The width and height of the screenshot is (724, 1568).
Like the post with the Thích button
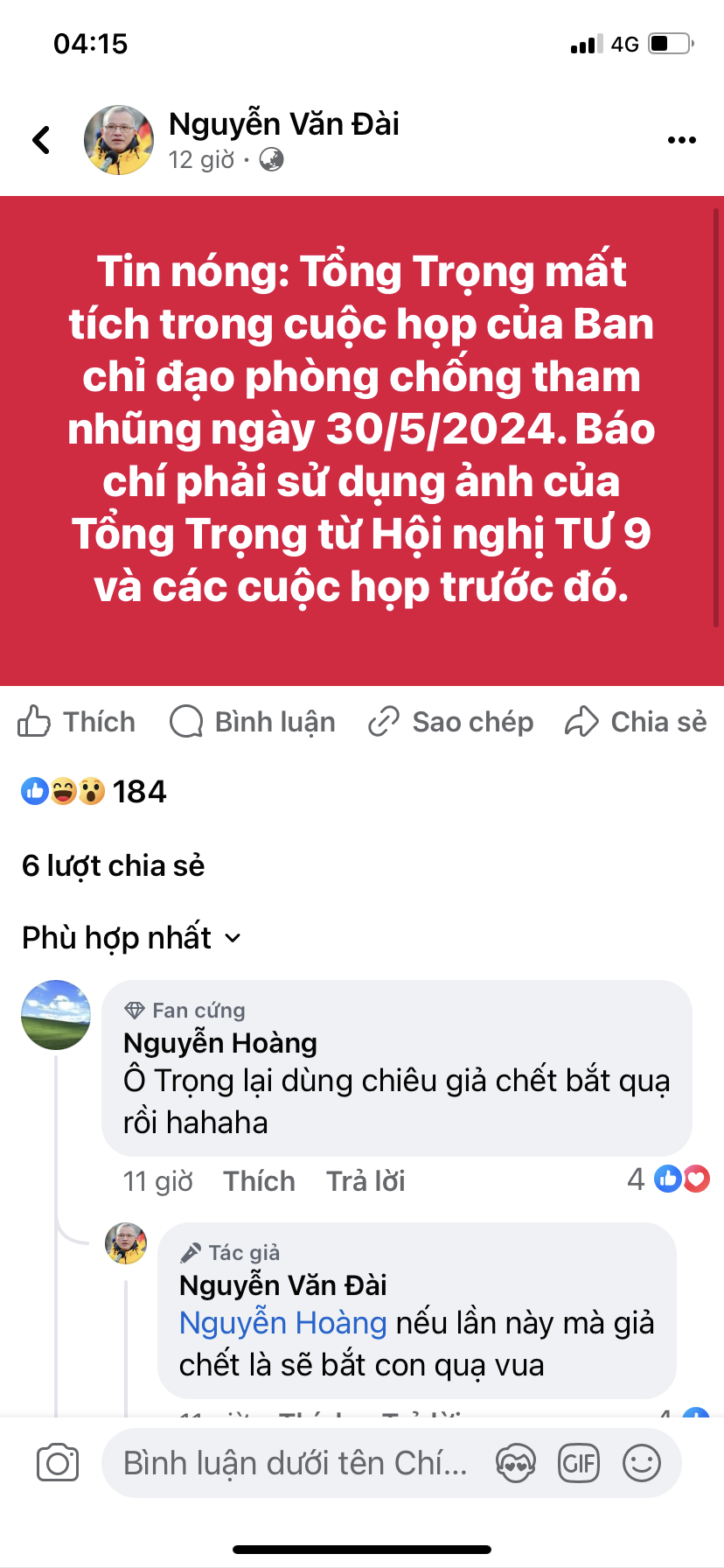(77, 722)
